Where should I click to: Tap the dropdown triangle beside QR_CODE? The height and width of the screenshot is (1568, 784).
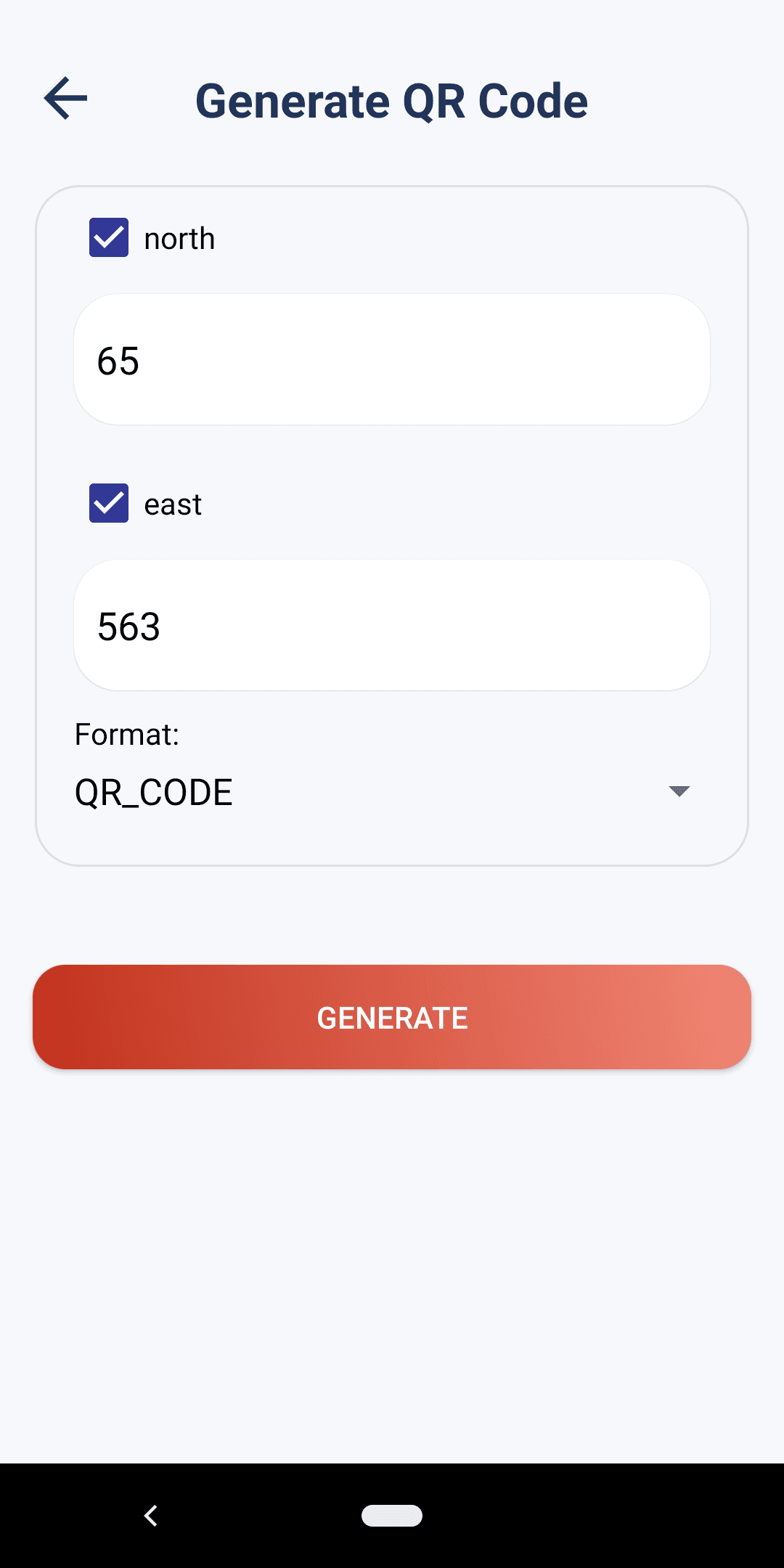pos(678,791)
